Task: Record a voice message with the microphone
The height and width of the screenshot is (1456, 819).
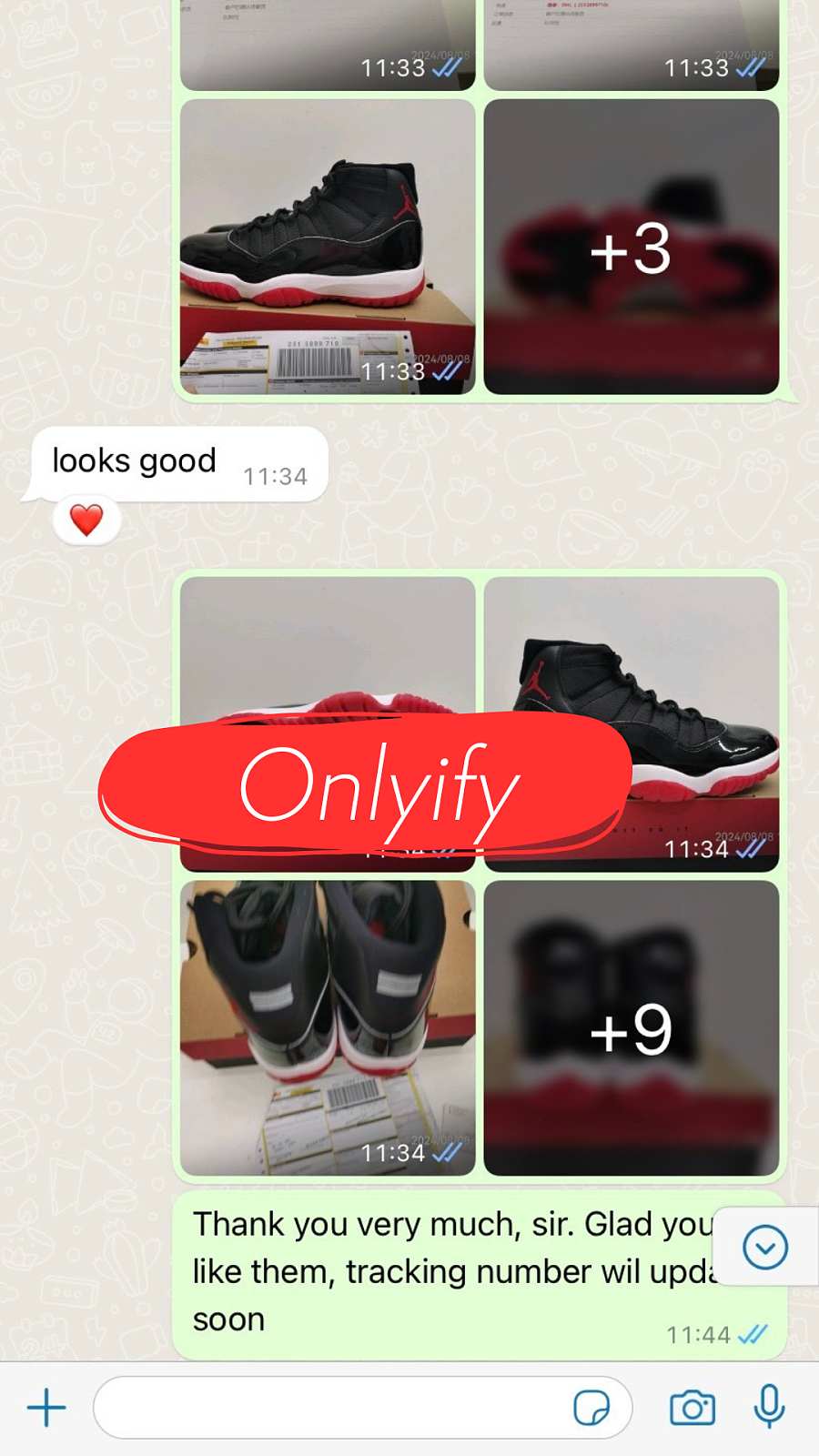Action: pos(769,1406)
